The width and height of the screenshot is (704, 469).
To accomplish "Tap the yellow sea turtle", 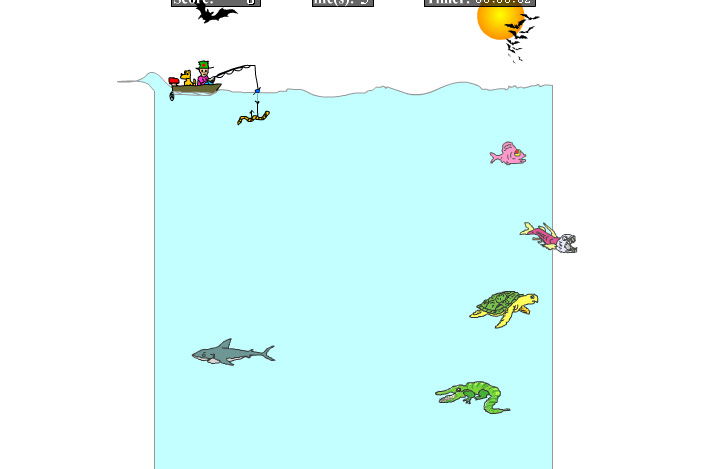I will point(505,307).
